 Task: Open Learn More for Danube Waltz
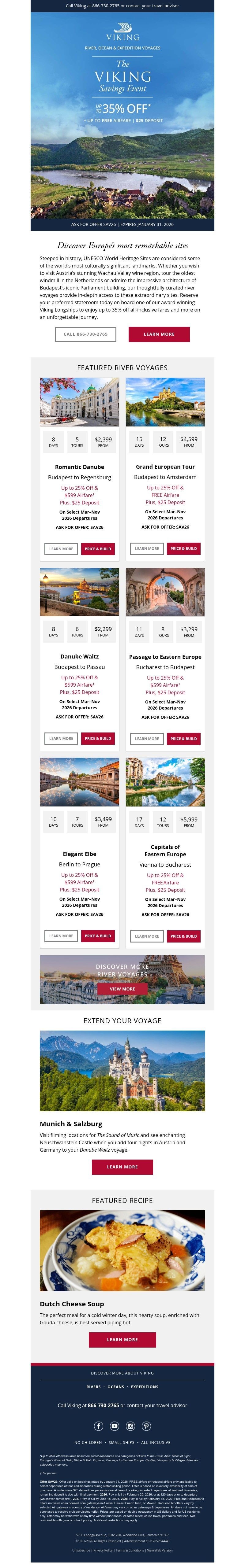coord(61,738)
